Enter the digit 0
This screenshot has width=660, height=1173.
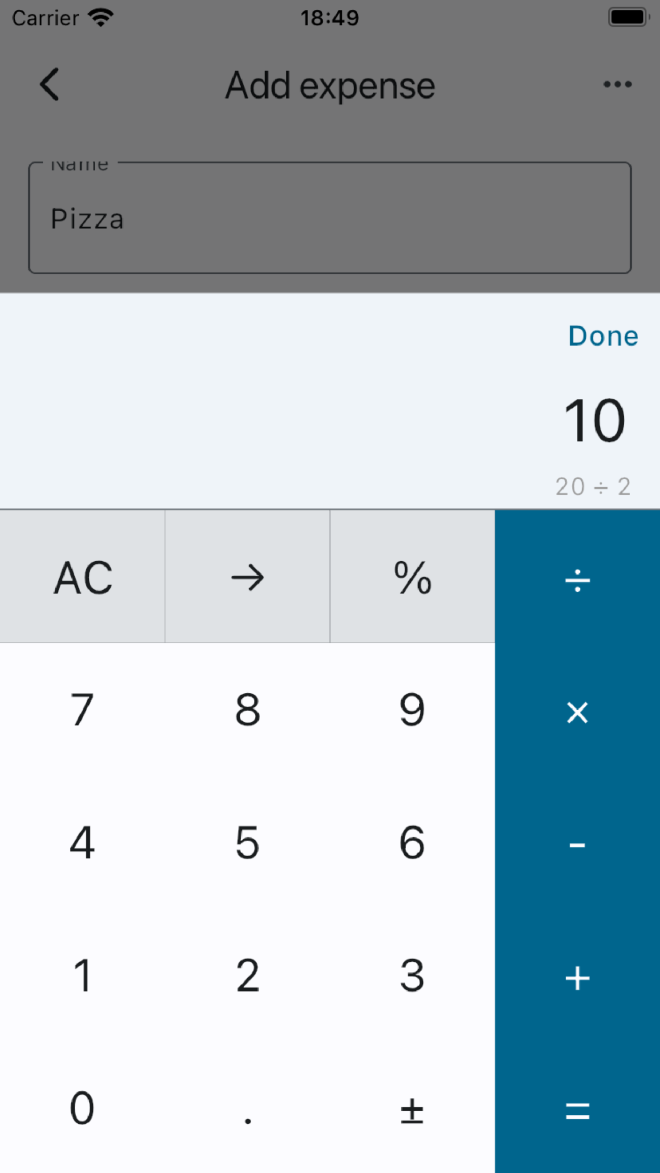point(82,1108)
